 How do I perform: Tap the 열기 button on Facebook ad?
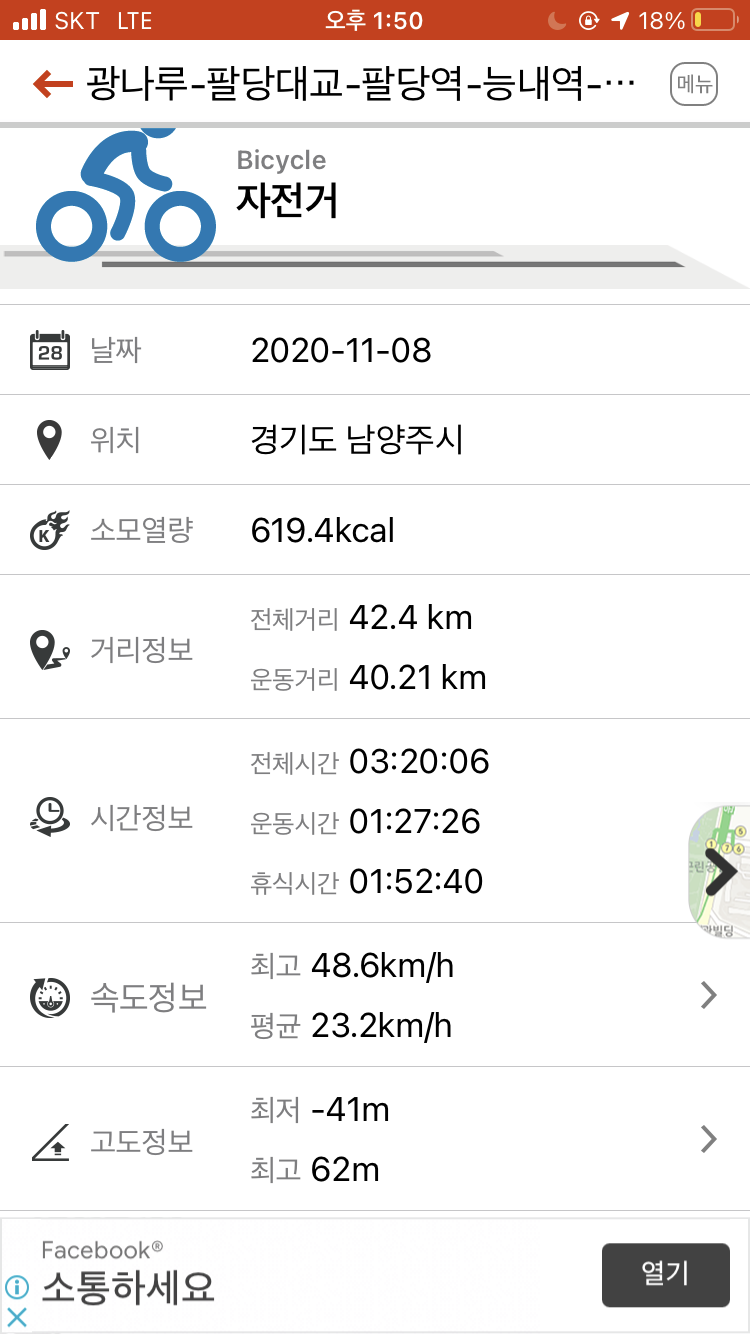665,1274
